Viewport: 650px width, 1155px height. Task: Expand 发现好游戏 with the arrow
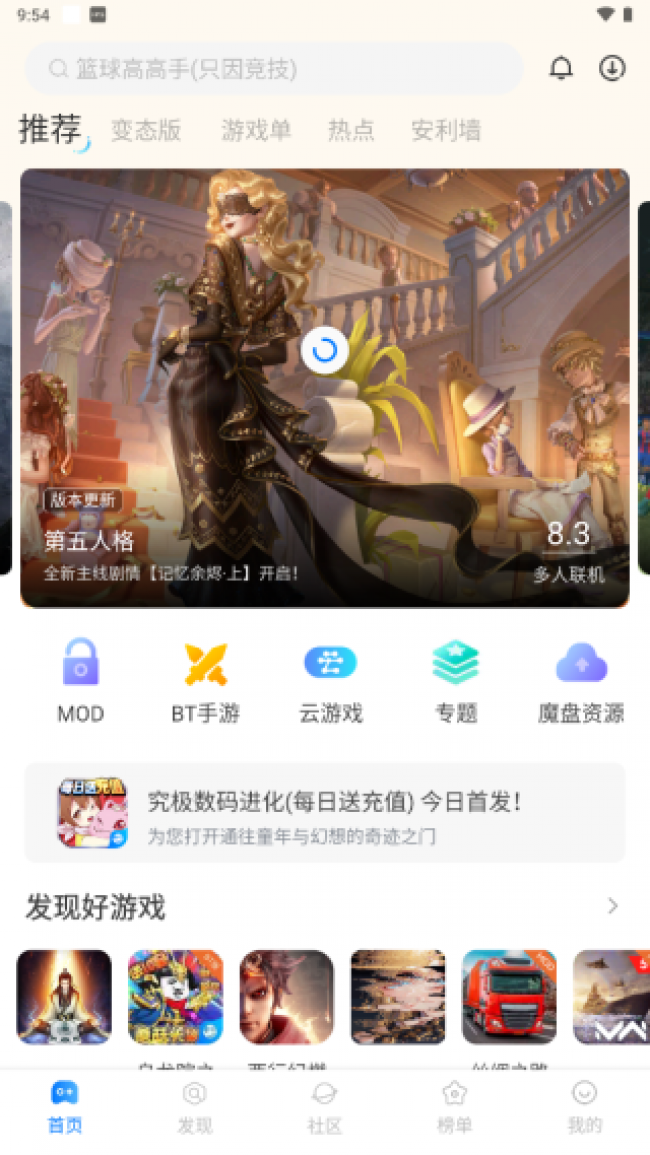point(613,907)
